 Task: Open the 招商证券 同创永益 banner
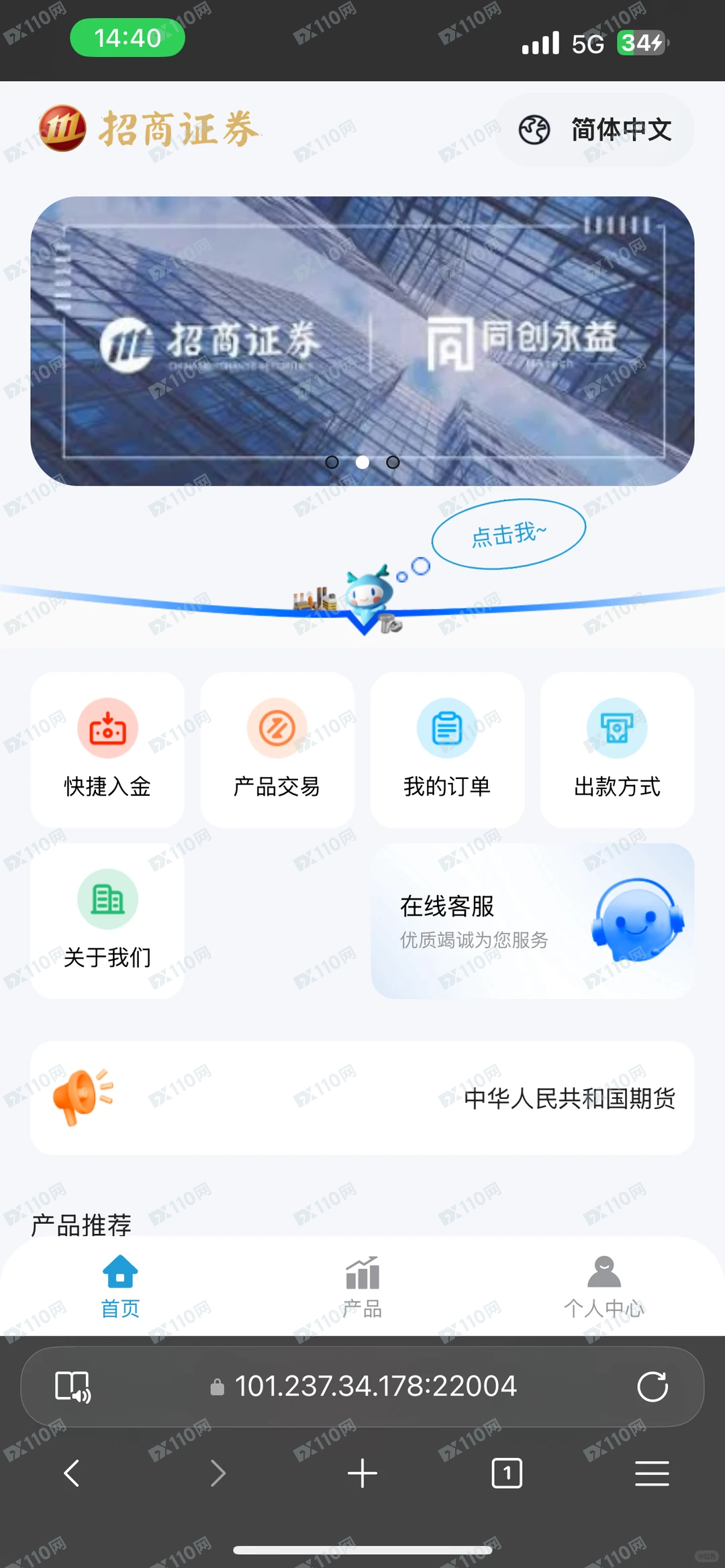click(362, 340)
